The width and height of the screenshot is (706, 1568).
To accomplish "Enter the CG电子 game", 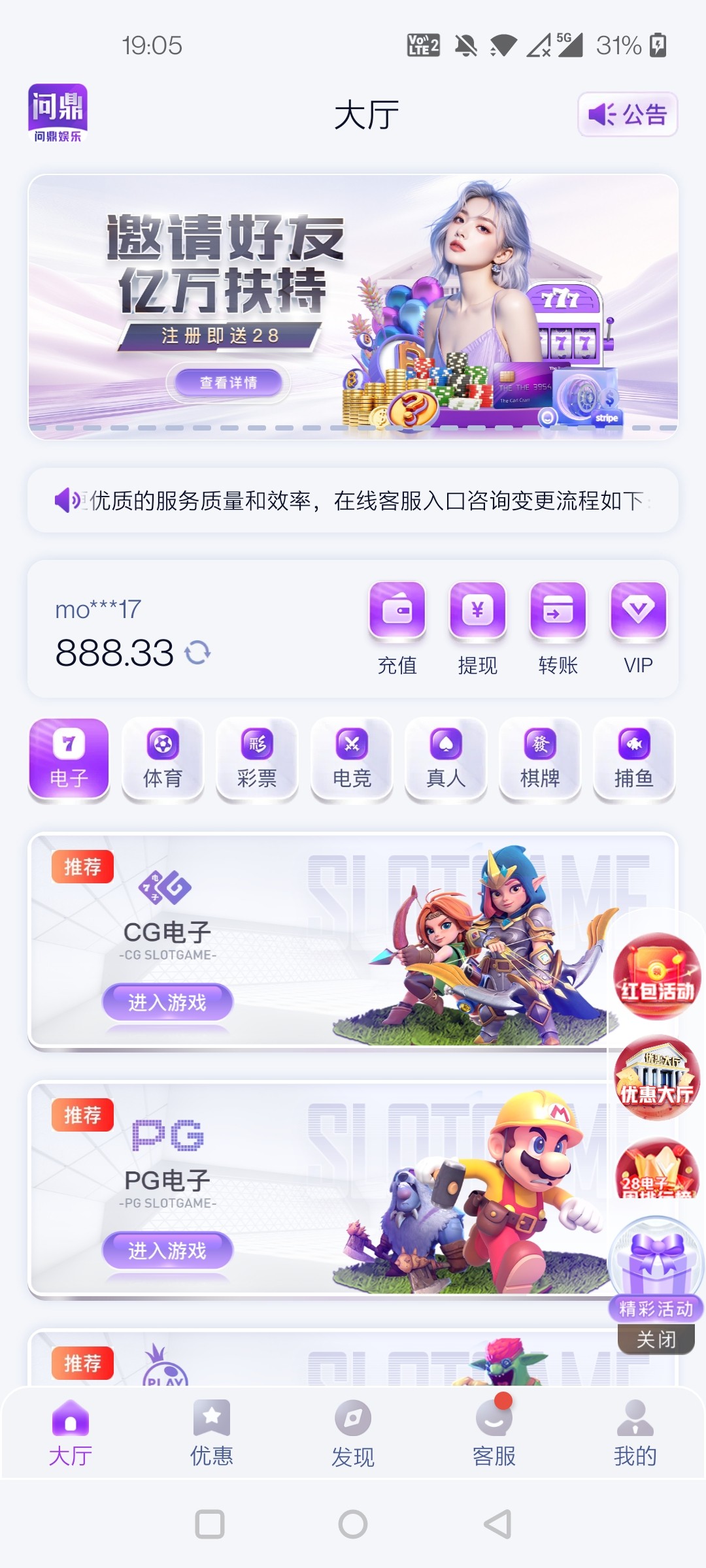I will [167, 1002].
